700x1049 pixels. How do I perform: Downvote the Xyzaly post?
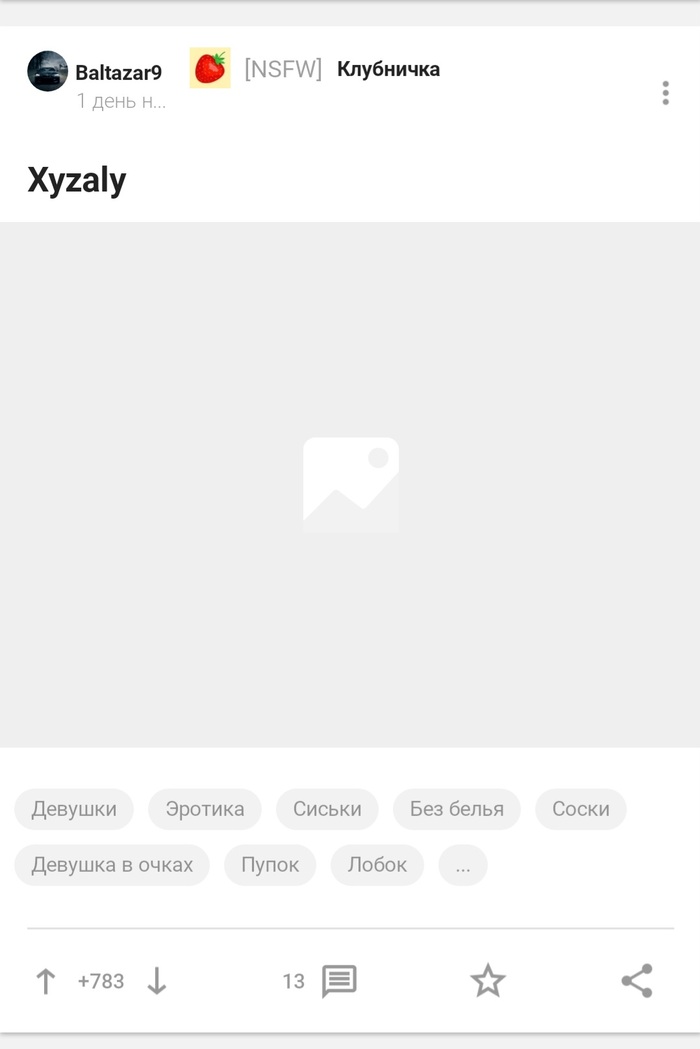pyautogui.click(x=157, y=981)
